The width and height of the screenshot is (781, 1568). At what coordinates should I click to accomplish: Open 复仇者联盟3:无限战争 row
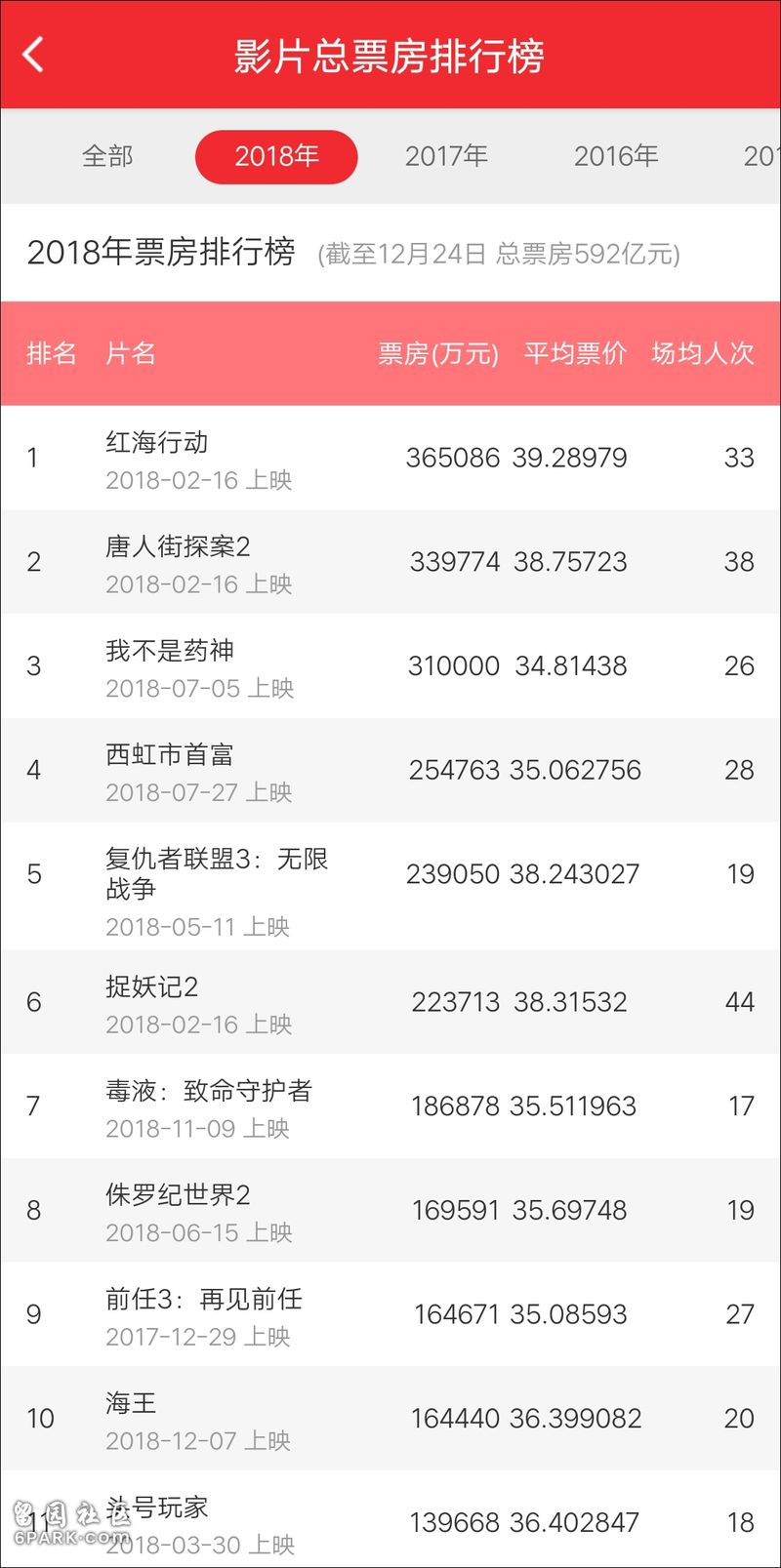pyautogui.click(x=390, y=886)
